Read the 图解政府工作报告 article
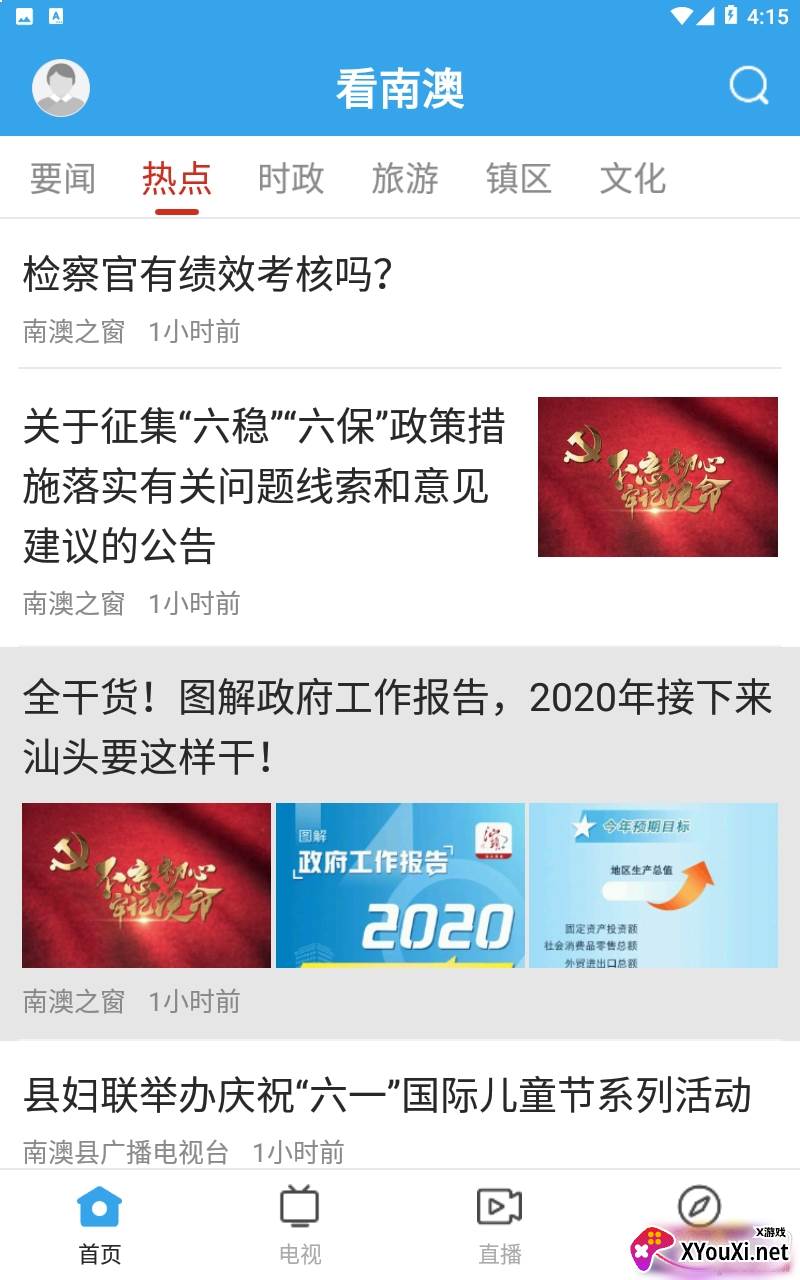This screenshot has width=800, height=1280. pyautogui.click(x=397, y=728)
